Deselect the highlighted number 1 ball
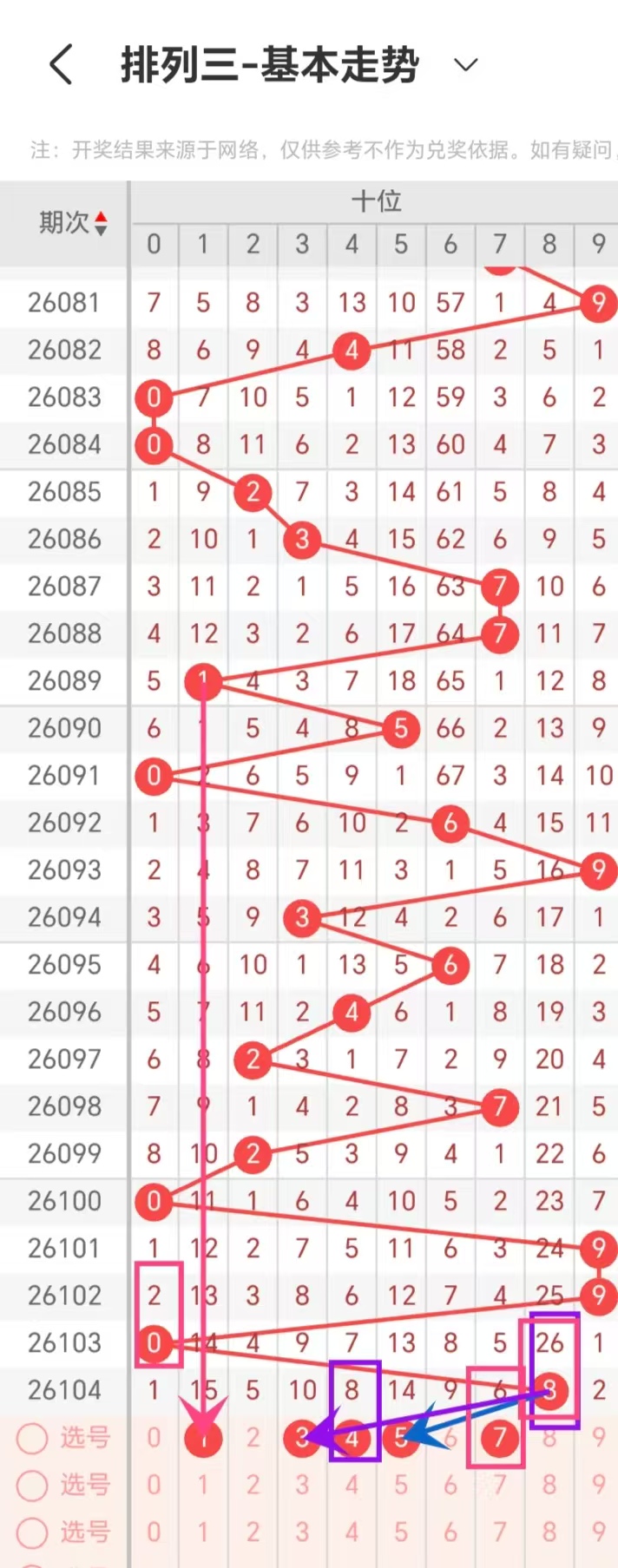The height and width of the screenshot is (1568, 618). [x=203, y=1438]
